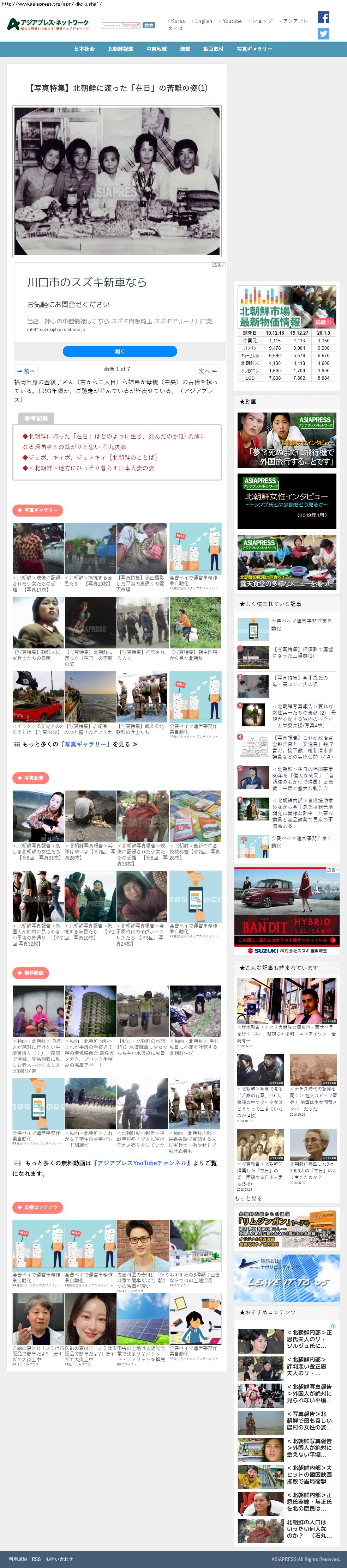347x1568 pixels.
Task: Tap もっと見る under related articles
Action: click(248, 1198)
